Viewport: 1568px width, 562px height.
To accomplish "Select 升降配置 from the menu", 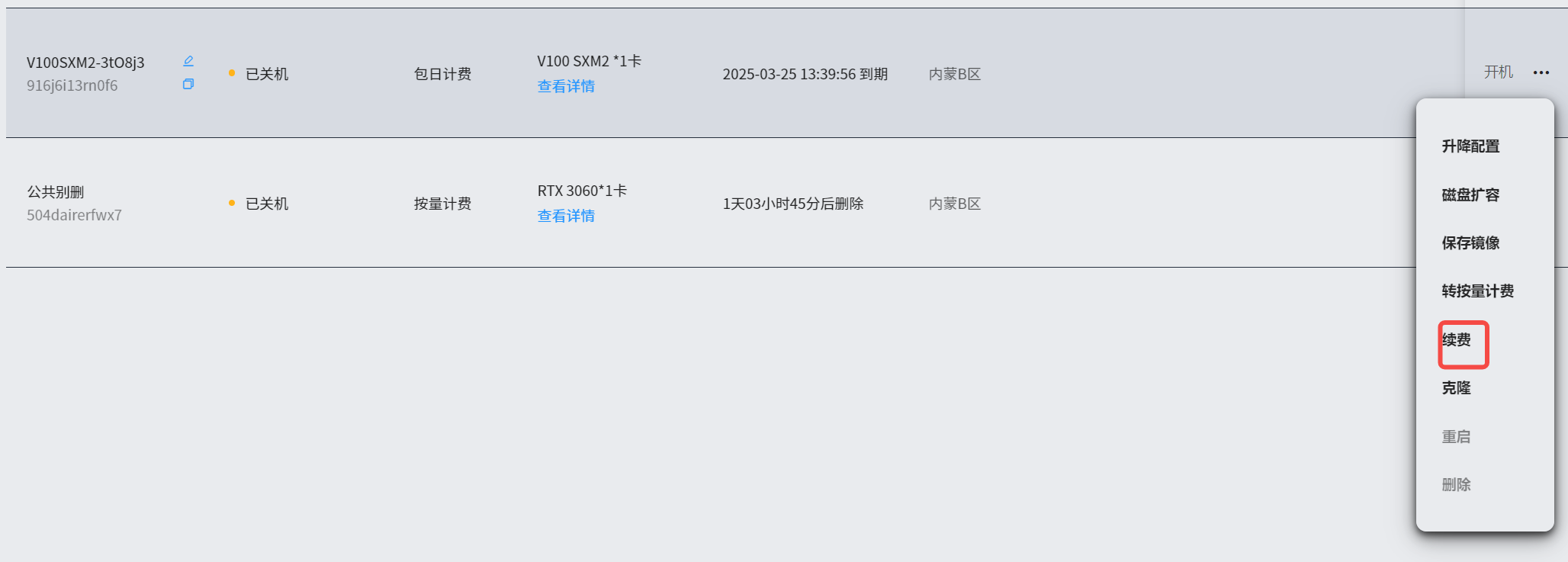I will (x=1470, y=146).
